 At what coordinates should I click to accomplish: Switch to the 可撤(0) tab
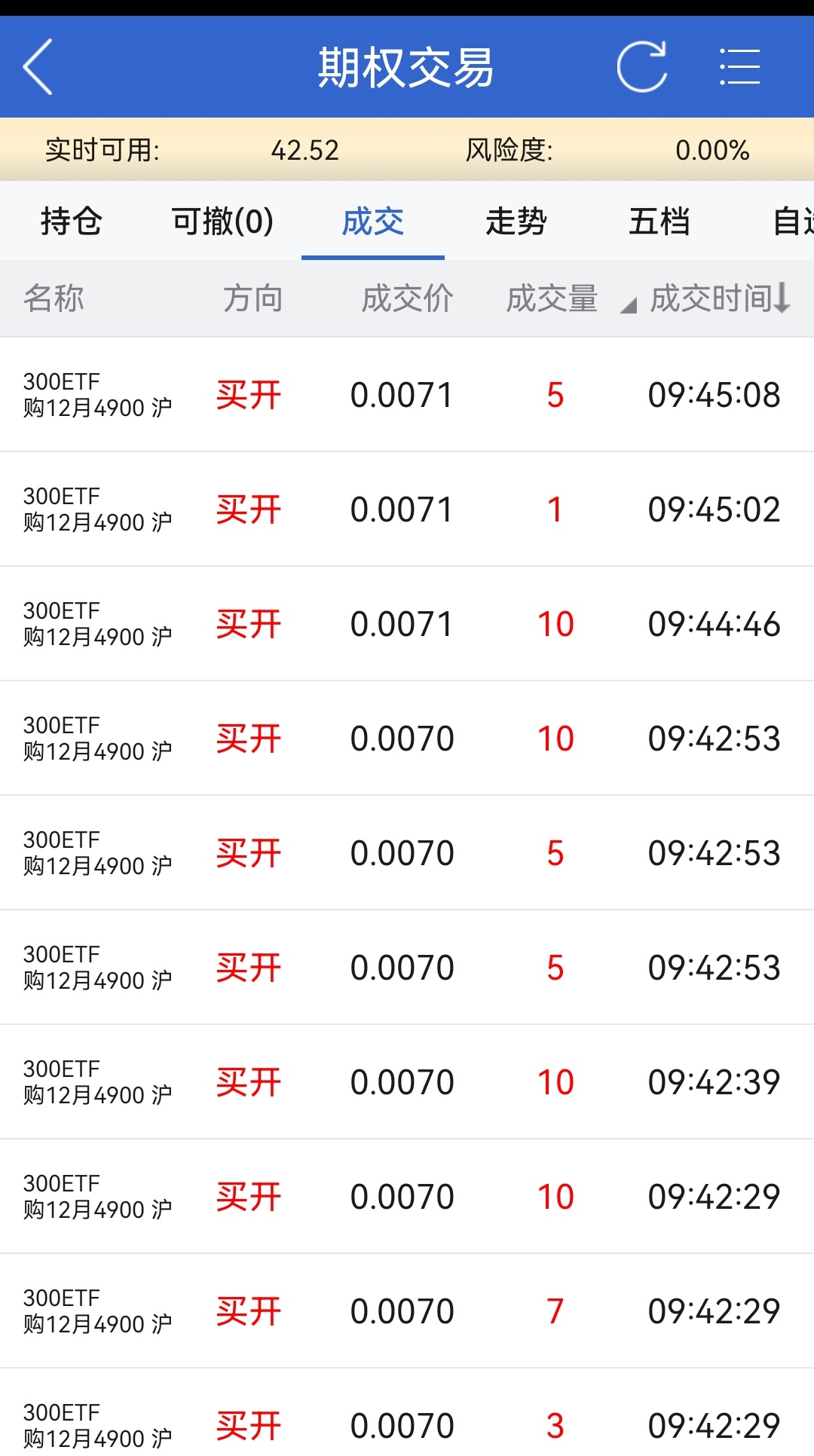[x=222, y=222]
